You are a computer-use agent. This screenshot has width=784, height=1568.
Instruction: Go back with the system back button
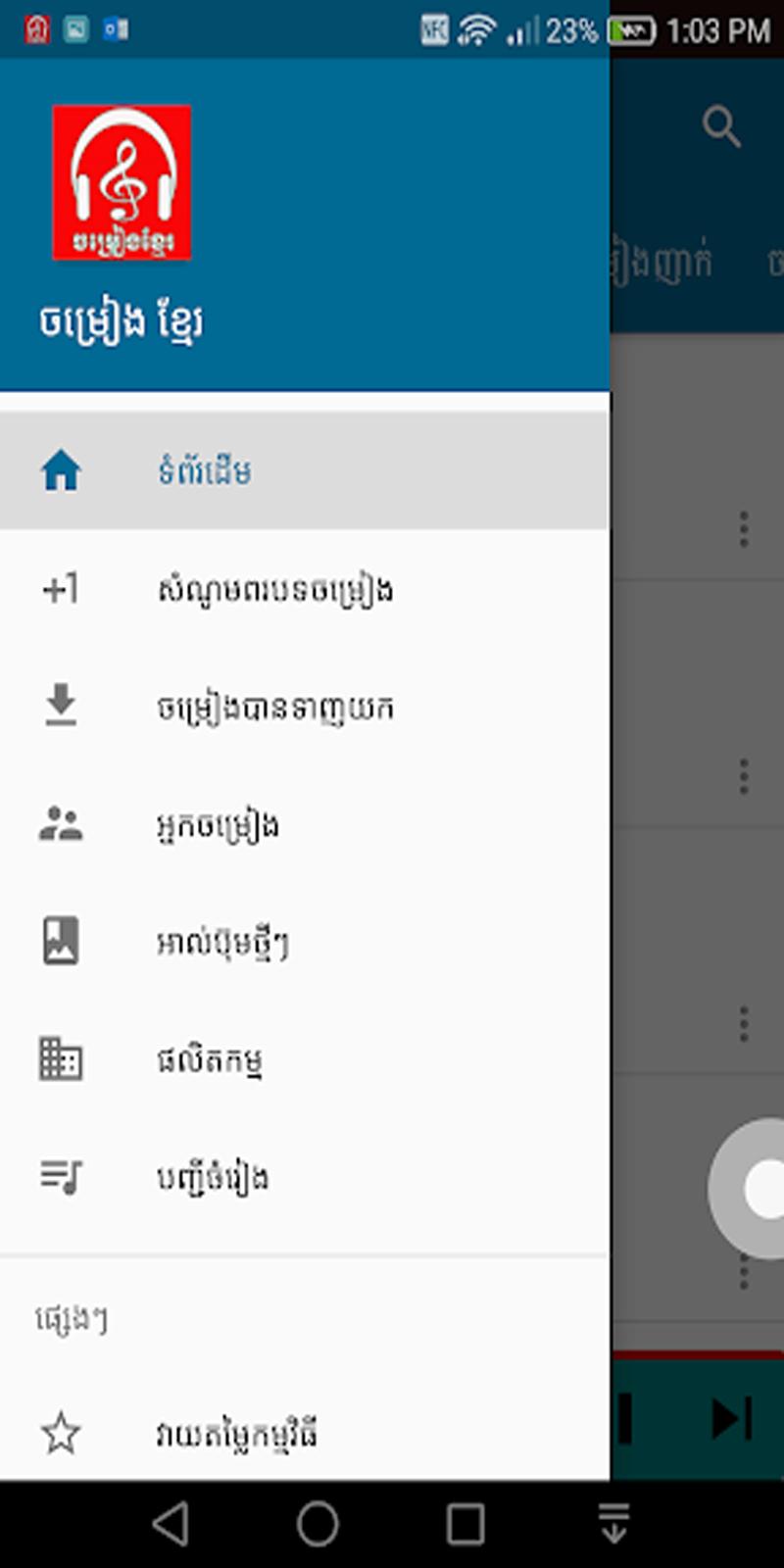(x=171, y=1525)
